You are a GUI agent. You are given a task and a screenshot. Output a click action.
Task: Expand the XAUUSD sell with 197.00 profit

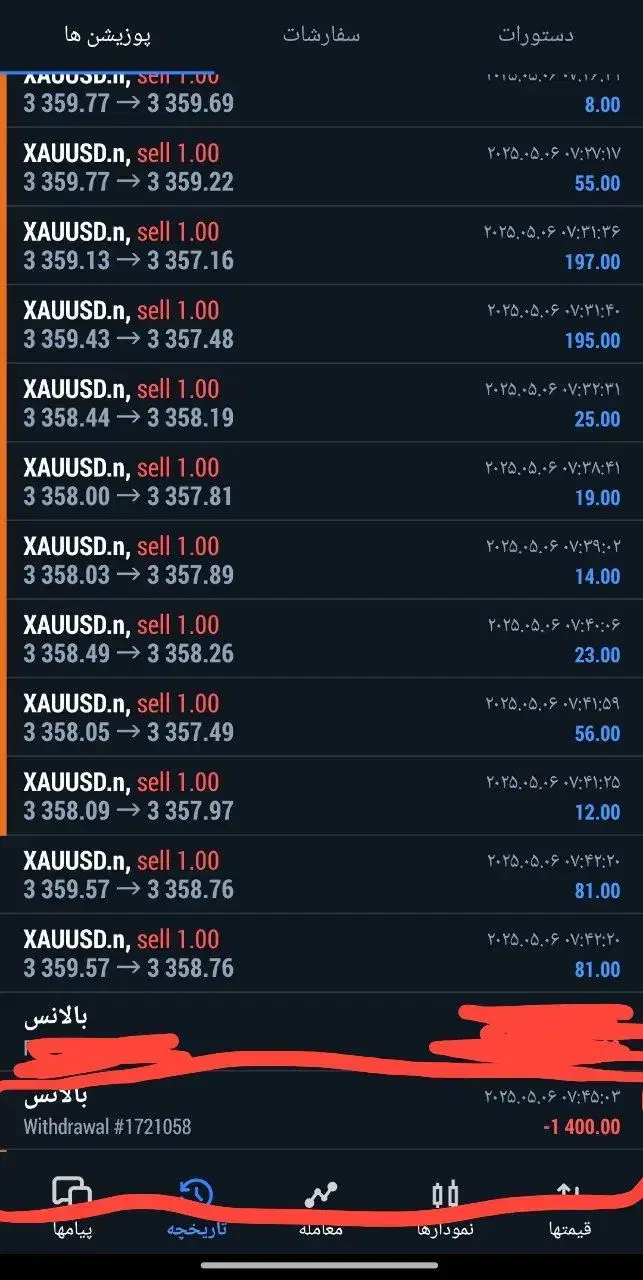321,246
